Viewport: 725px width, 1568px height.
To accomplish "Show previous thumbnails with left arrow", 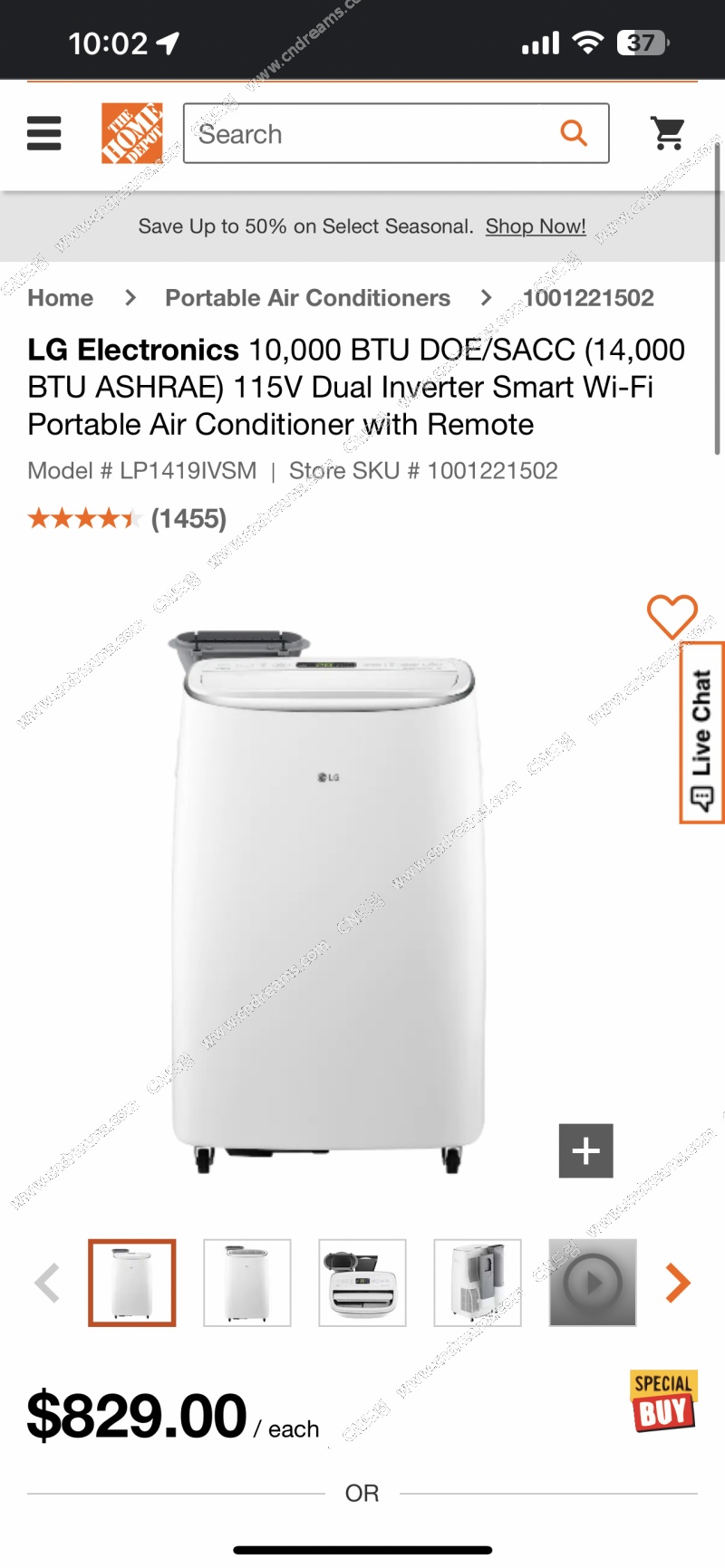I will point(47,1283).
